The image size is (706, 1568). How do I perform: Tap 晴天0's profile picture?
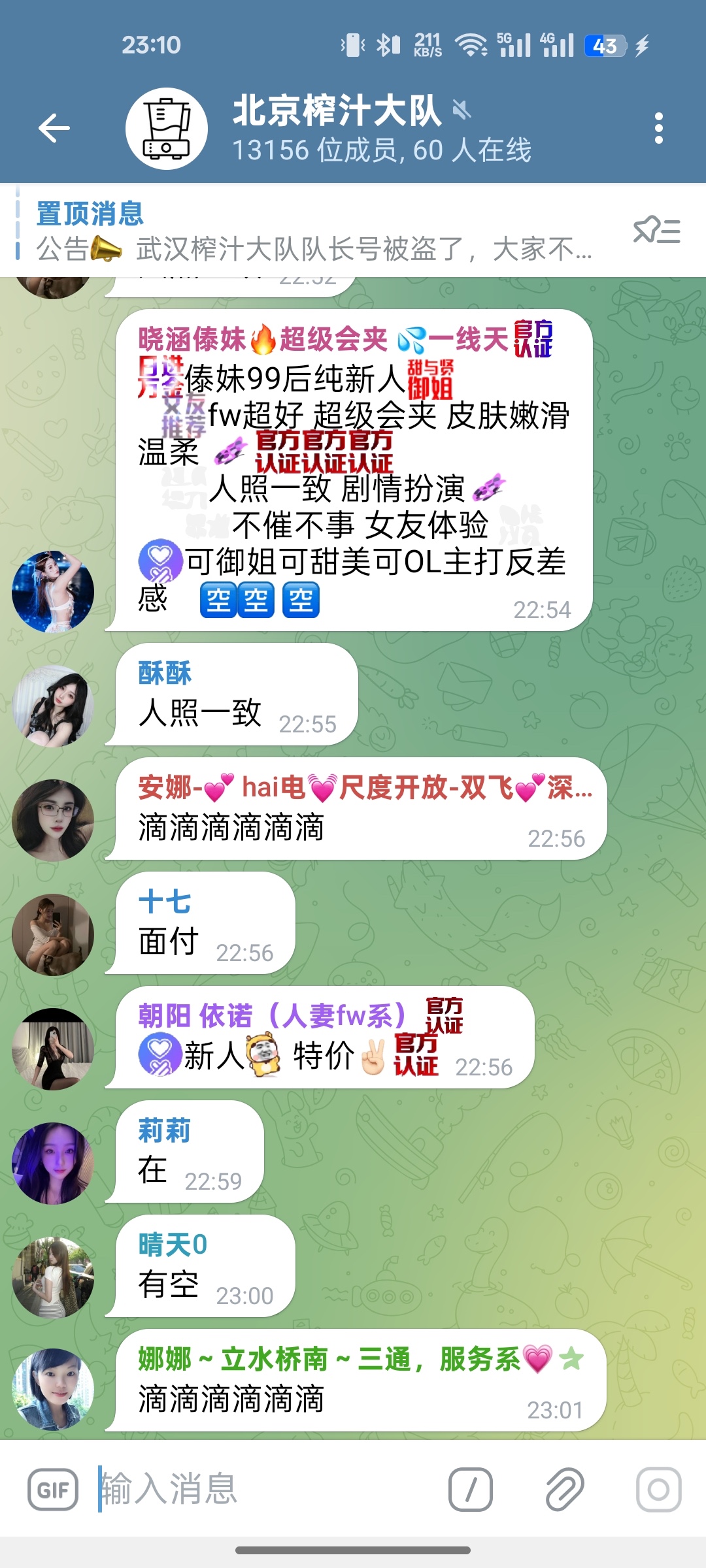(x=53, y=1278)
